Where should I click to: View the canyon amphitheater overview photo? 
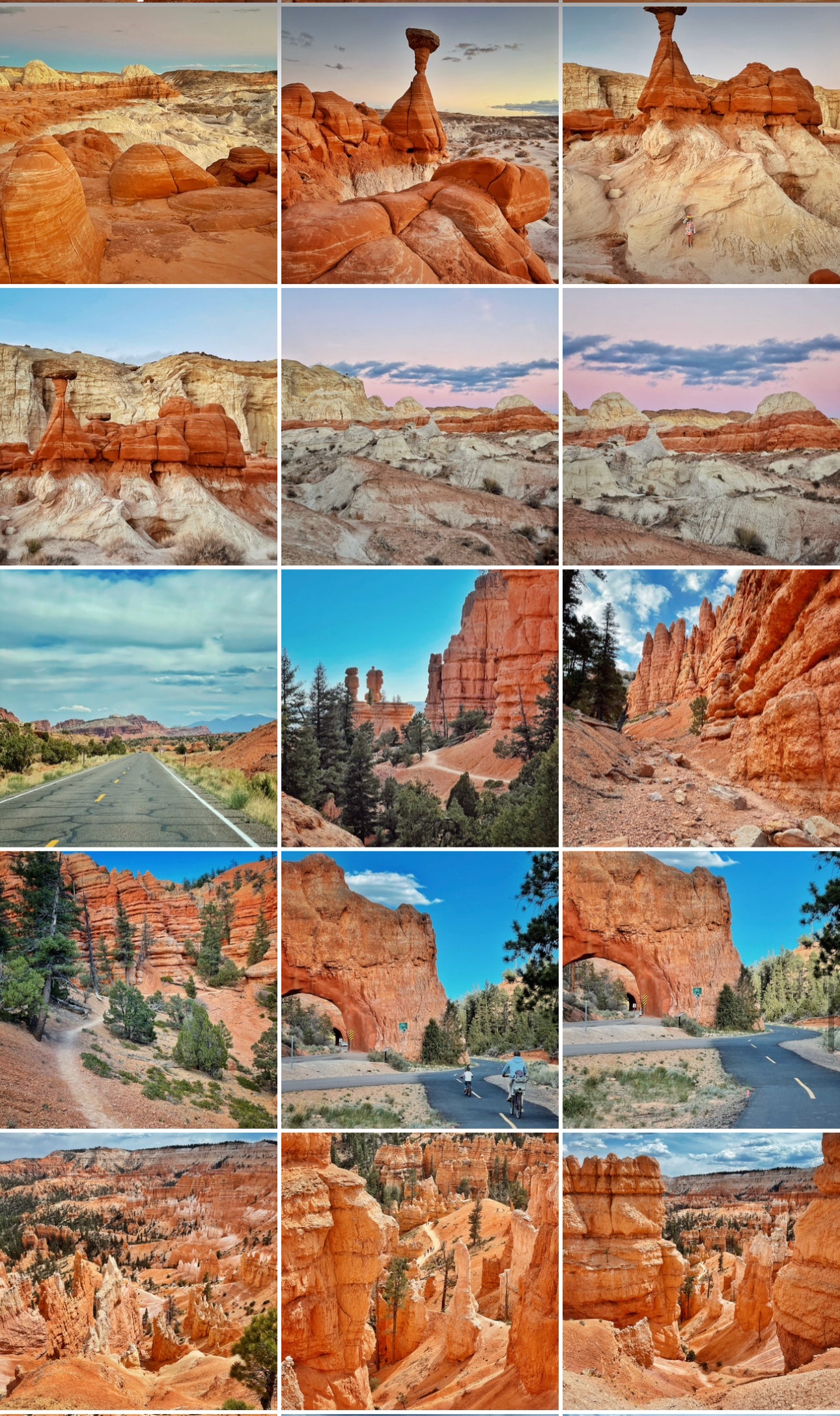(138, 1271)
